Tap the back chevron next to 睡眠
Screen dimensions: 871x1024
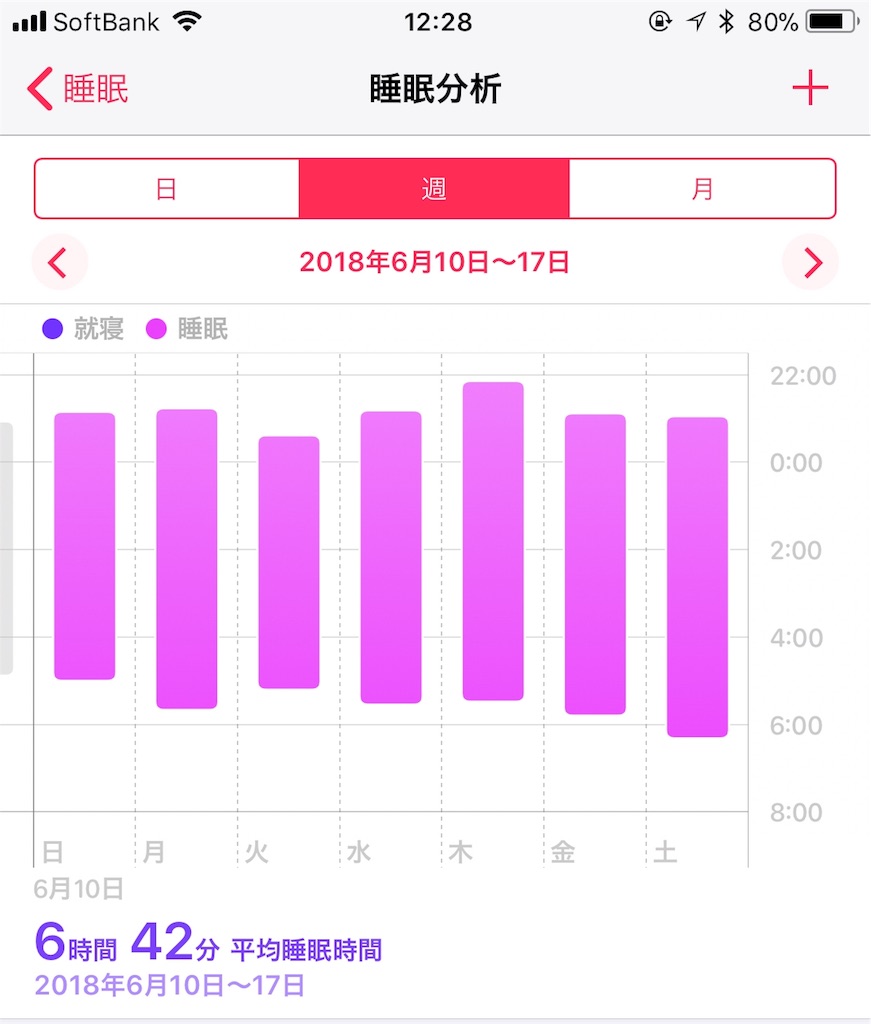[38, 88]
